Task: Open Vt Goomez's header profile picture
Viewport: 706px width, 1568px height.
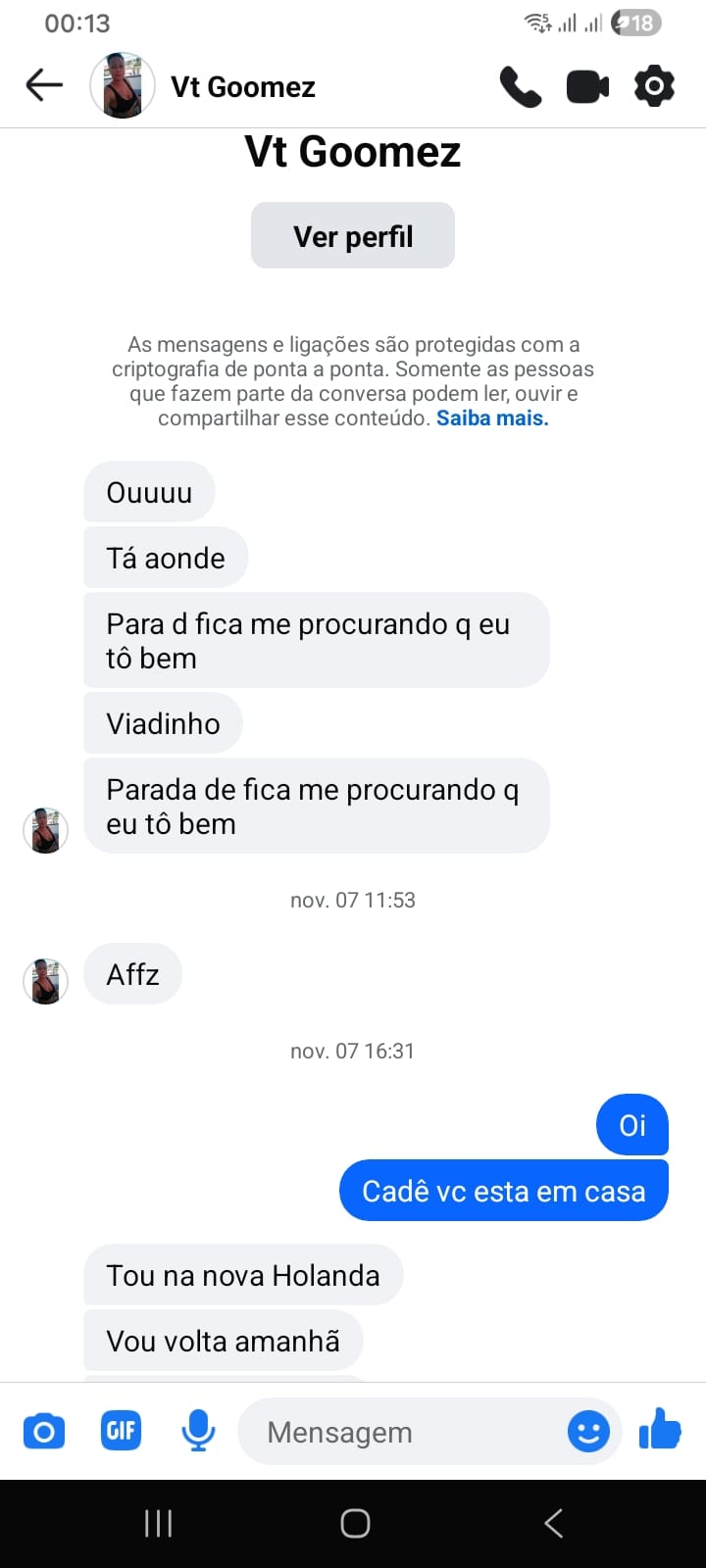Action: [123, 86]
